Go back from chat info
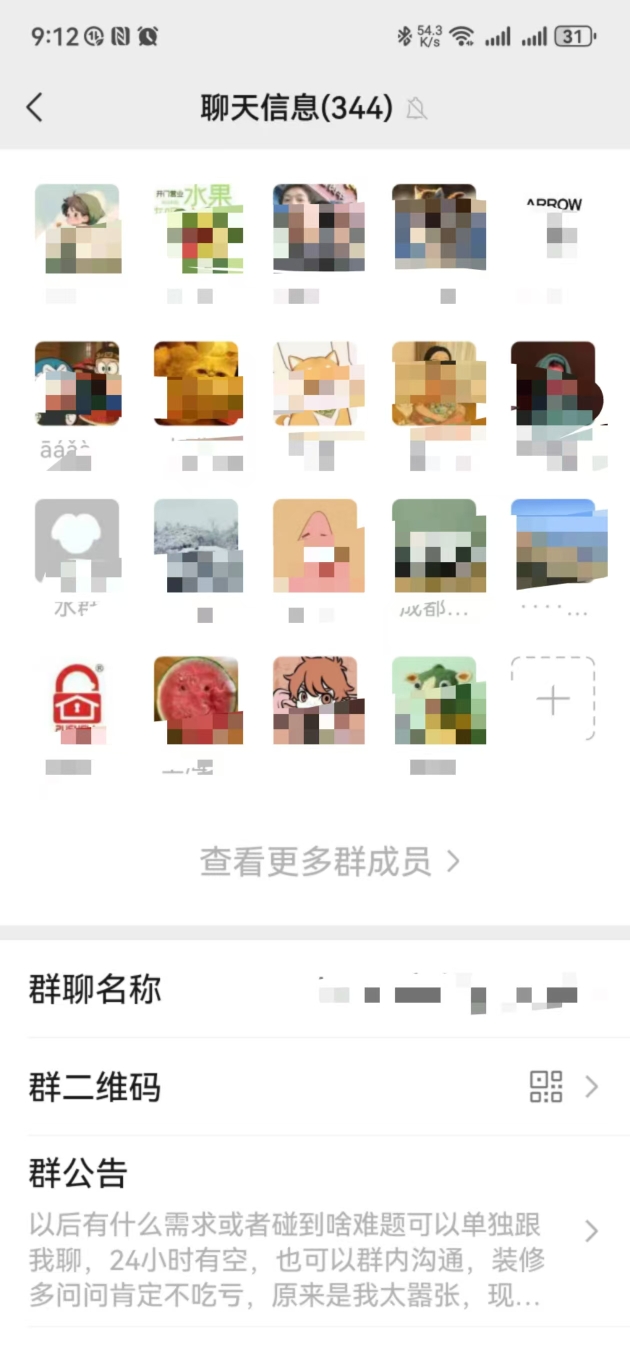630x1360 pixels. pyautogui.click(x=35, y=108)
